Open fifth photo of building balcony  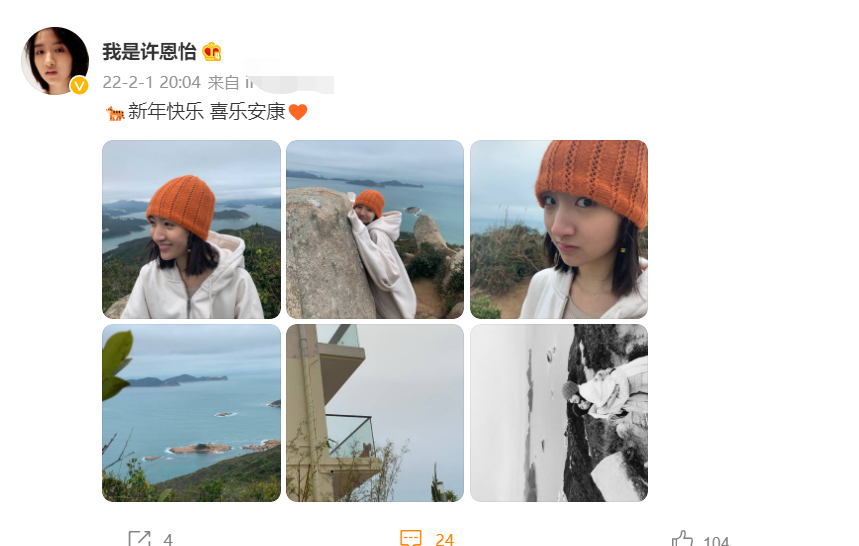[375, 413]
